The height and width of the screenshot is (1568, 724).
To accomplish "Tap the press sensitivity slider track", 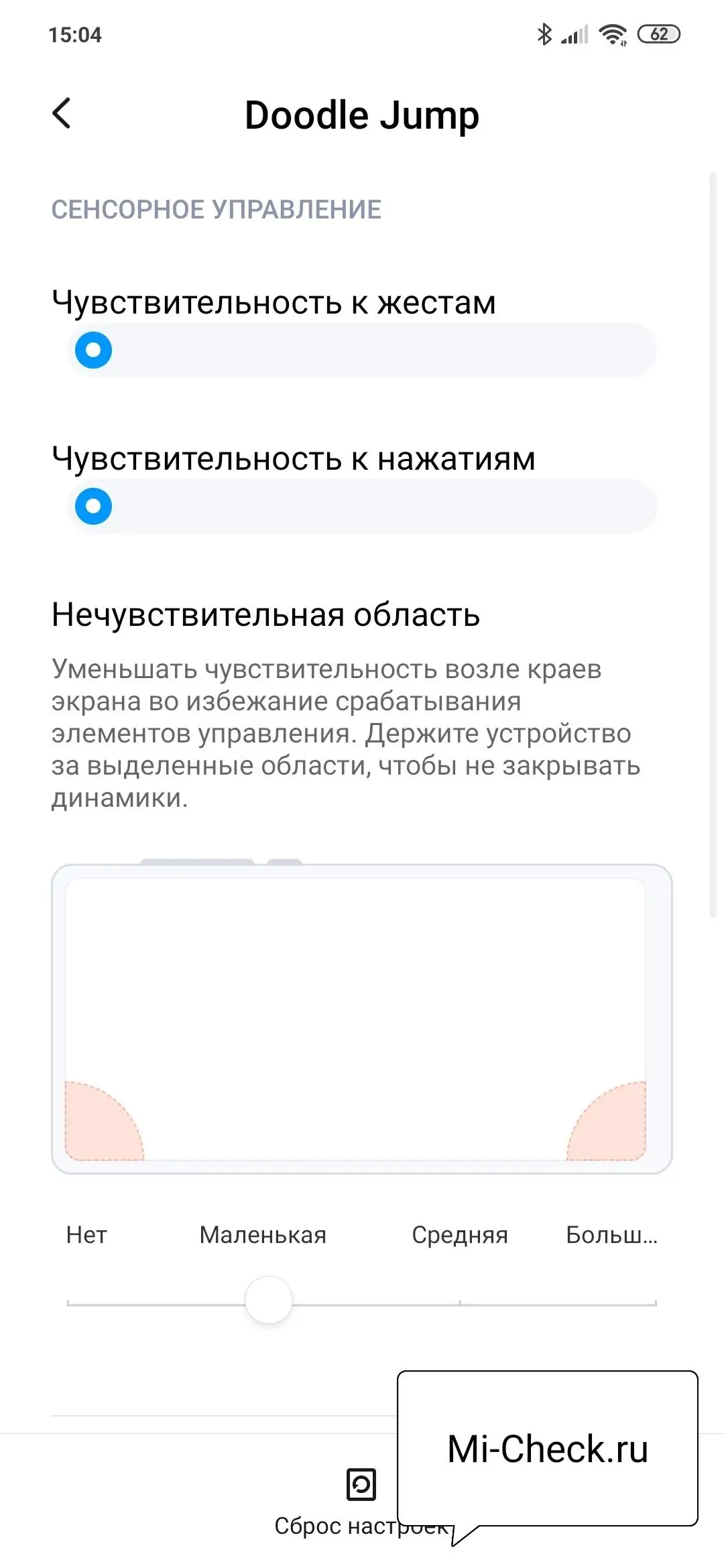I will tap(362, 507).
